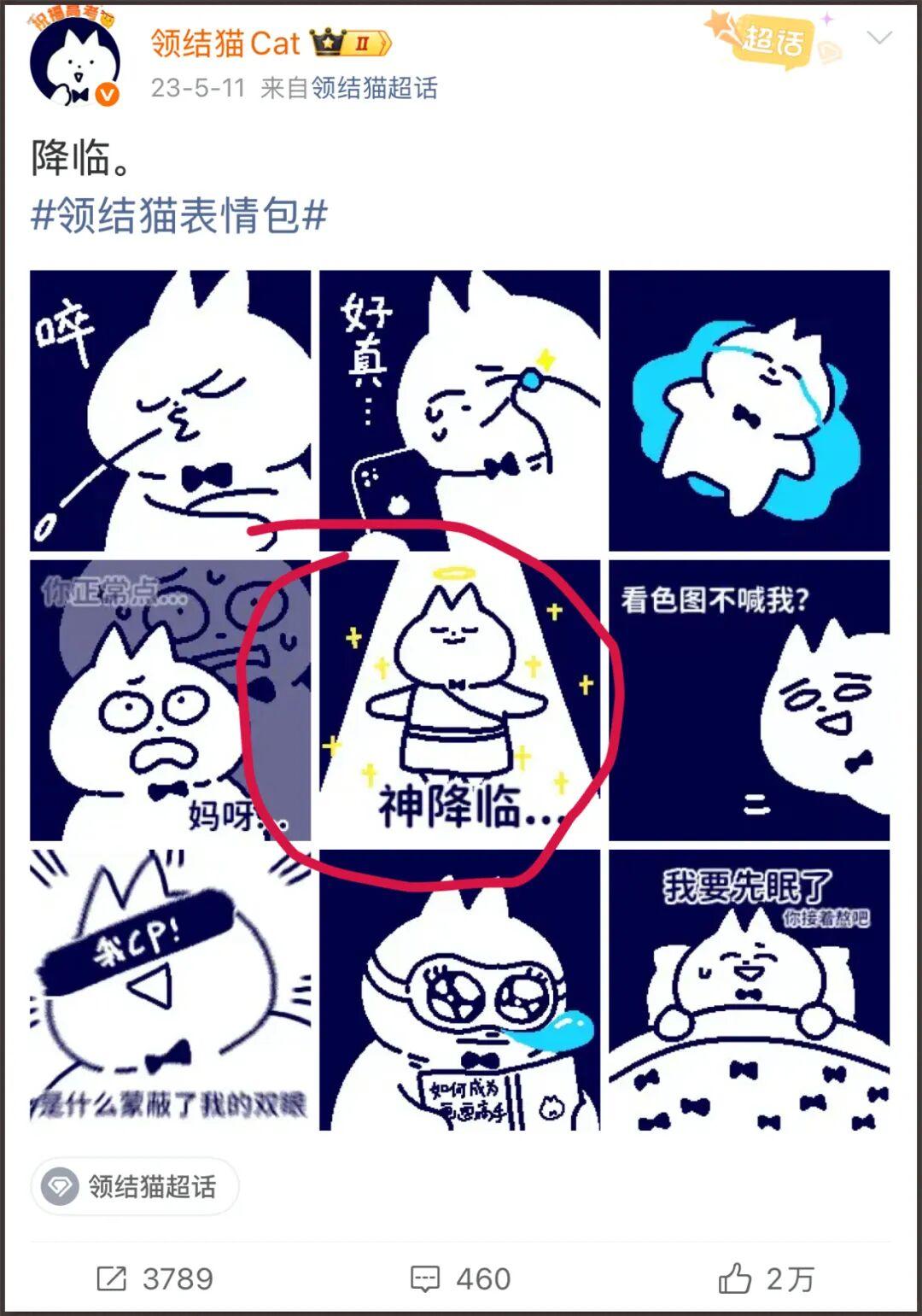Screen dimensions: 922x1316
Task: Tap the 领结猫Cat username
Action: point(225,43)
